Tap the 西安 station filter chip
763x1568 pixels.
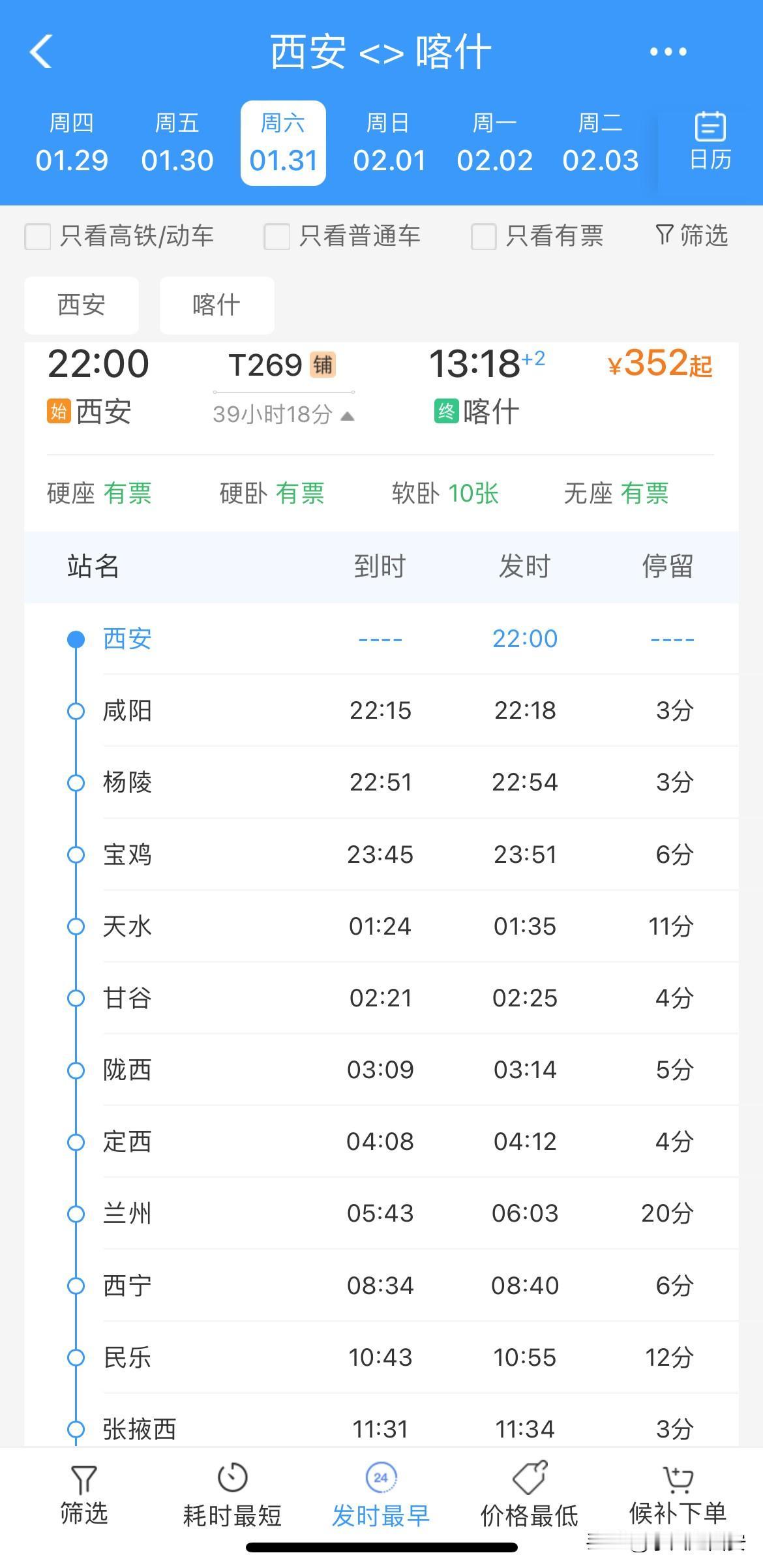[81, 305]
